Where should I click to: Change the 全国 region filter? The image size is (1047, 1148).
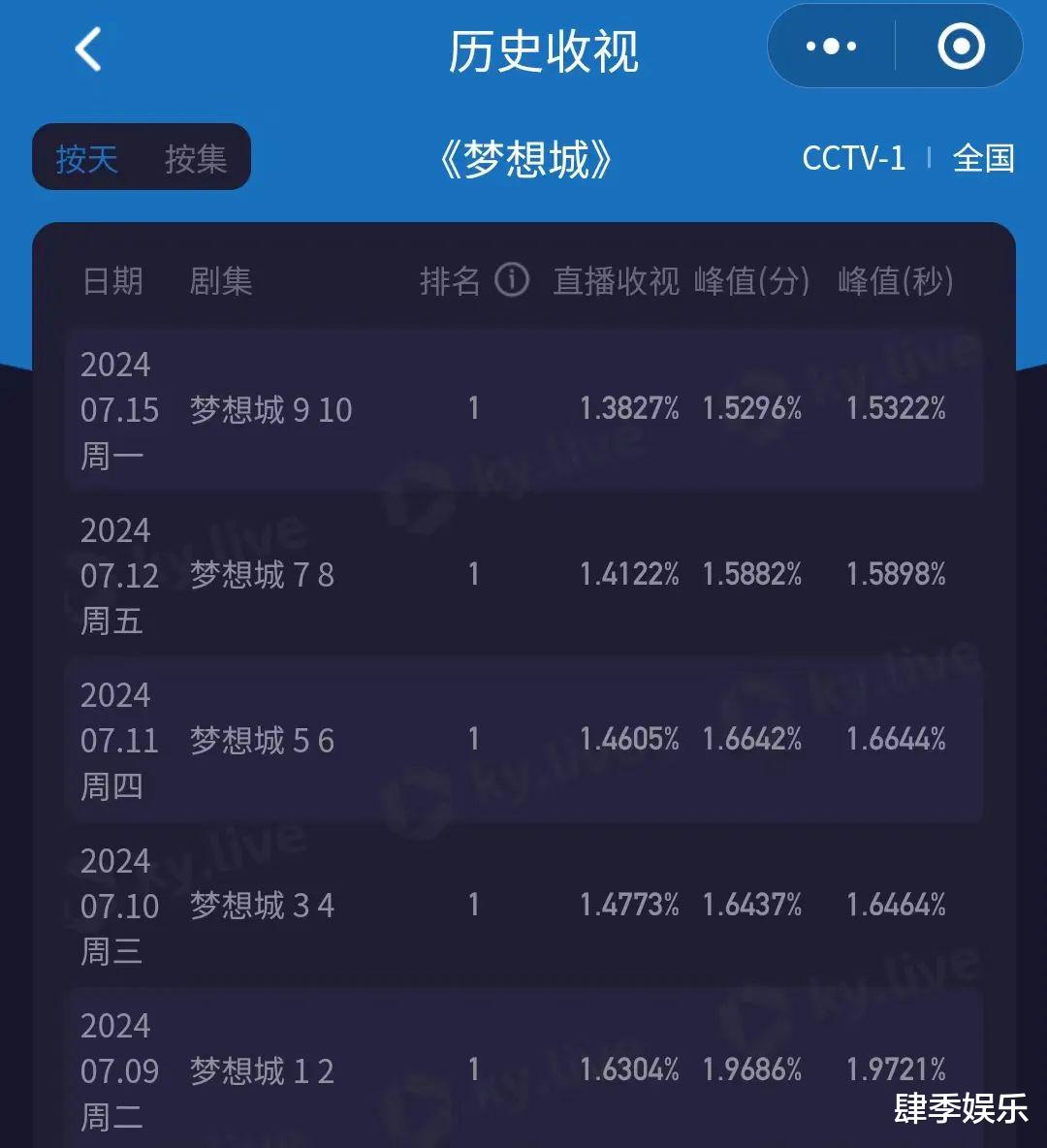983,158
